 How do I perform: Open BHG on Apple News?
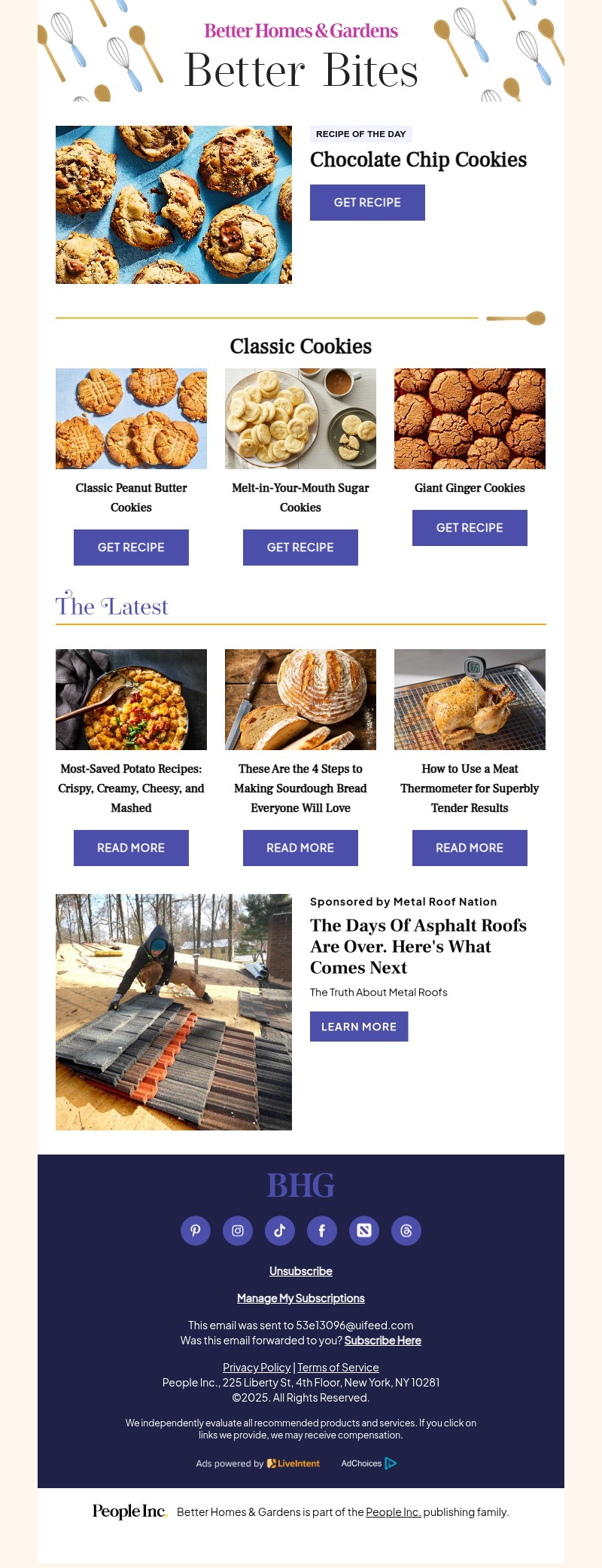click(364, 1231)
